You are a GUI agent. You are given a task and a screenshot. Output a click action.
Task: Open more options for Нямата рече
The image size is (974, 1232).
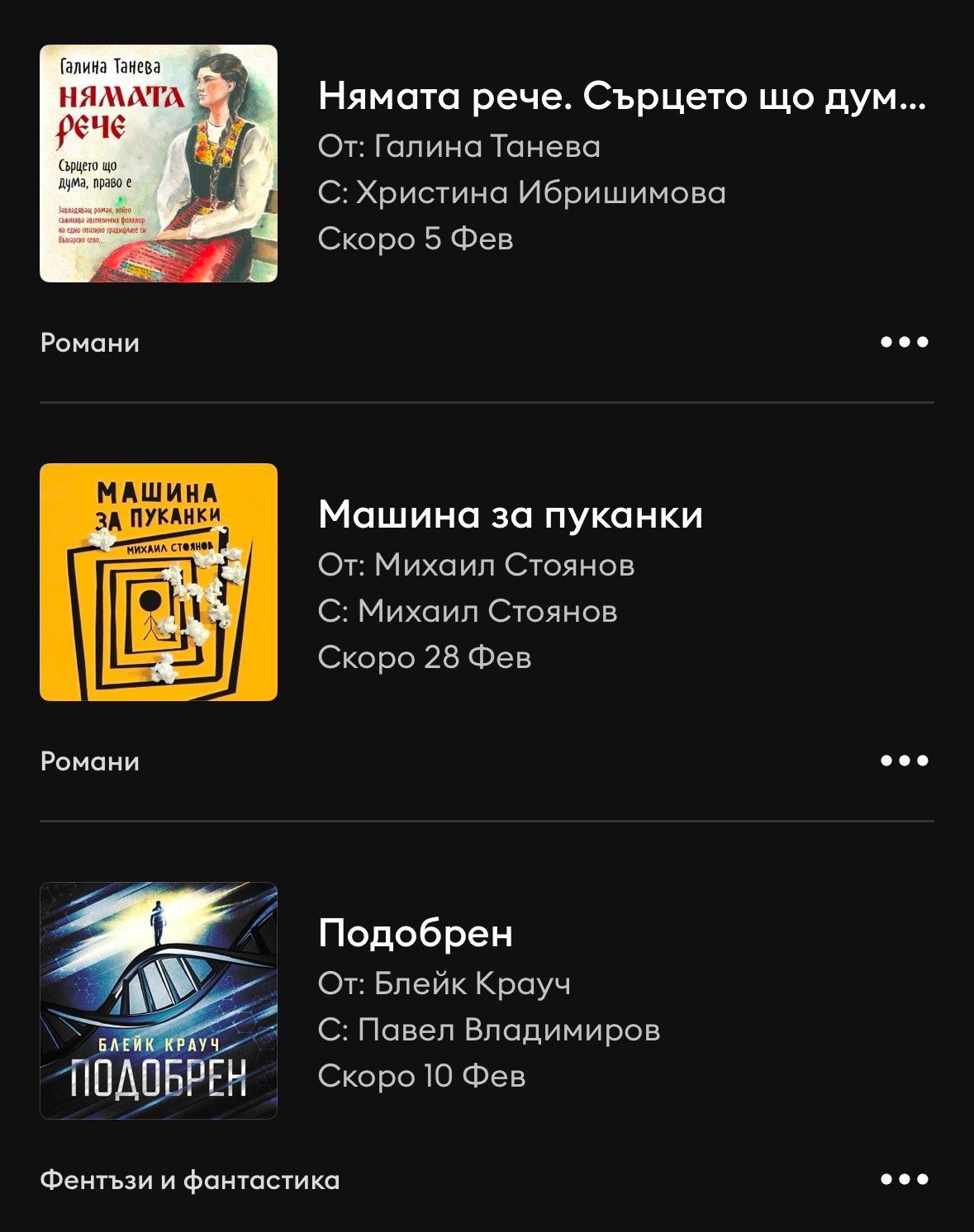(x=904, y=342)
